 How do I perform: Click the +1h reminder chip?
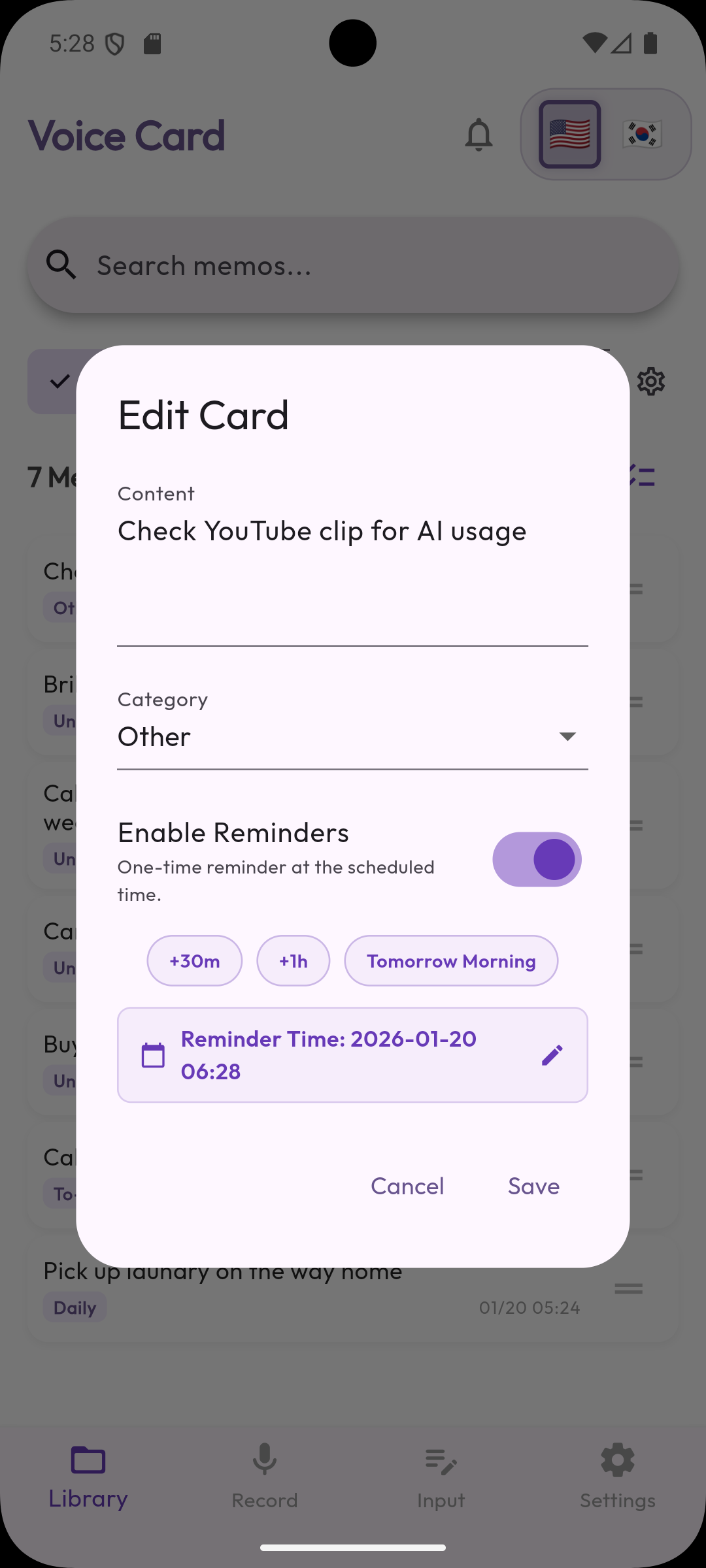click(293, 960)
